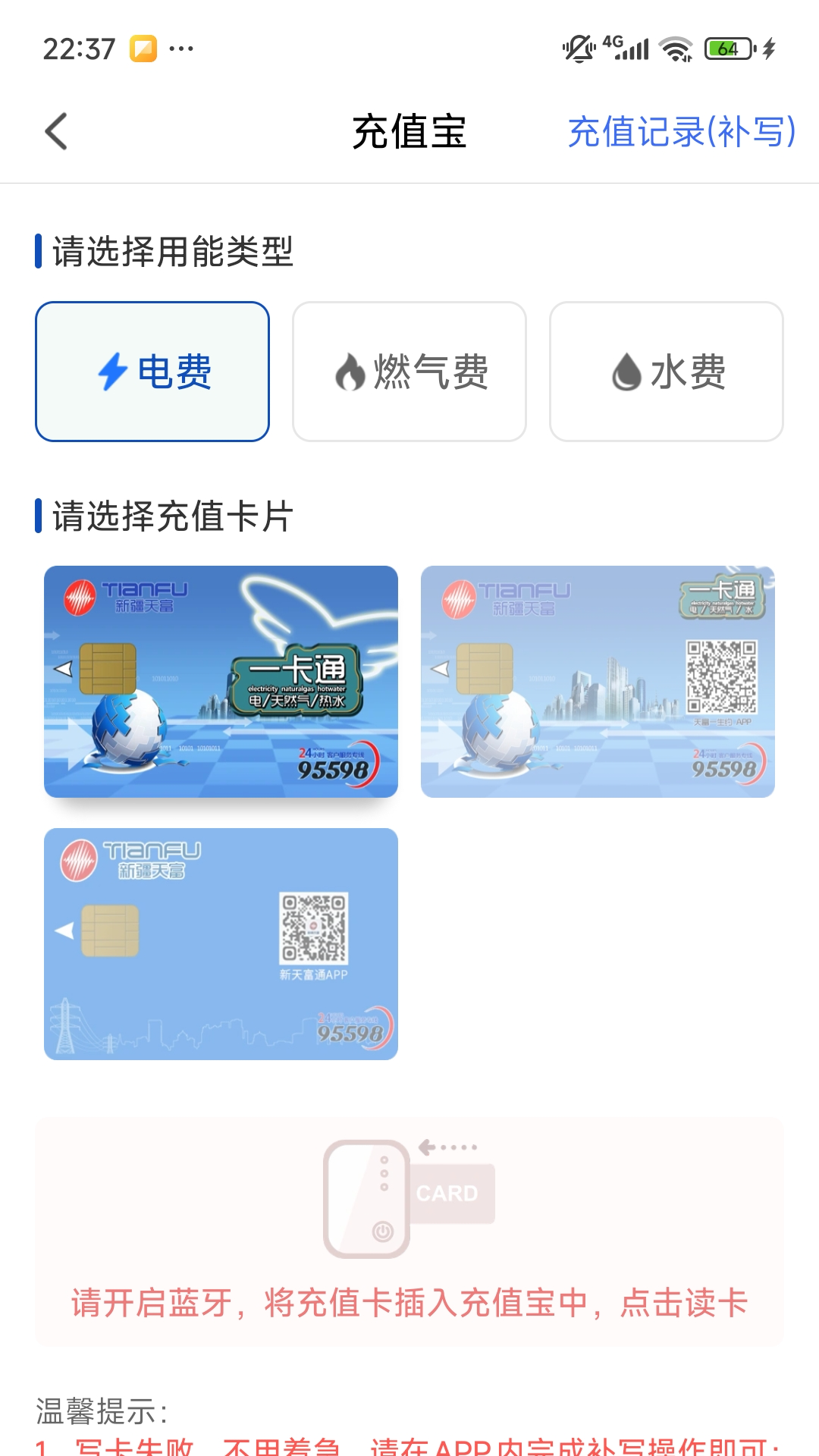Tap the back arrow at top left
The width and height of the screenshot is (819, 1456).
click(x=55, y=133)
